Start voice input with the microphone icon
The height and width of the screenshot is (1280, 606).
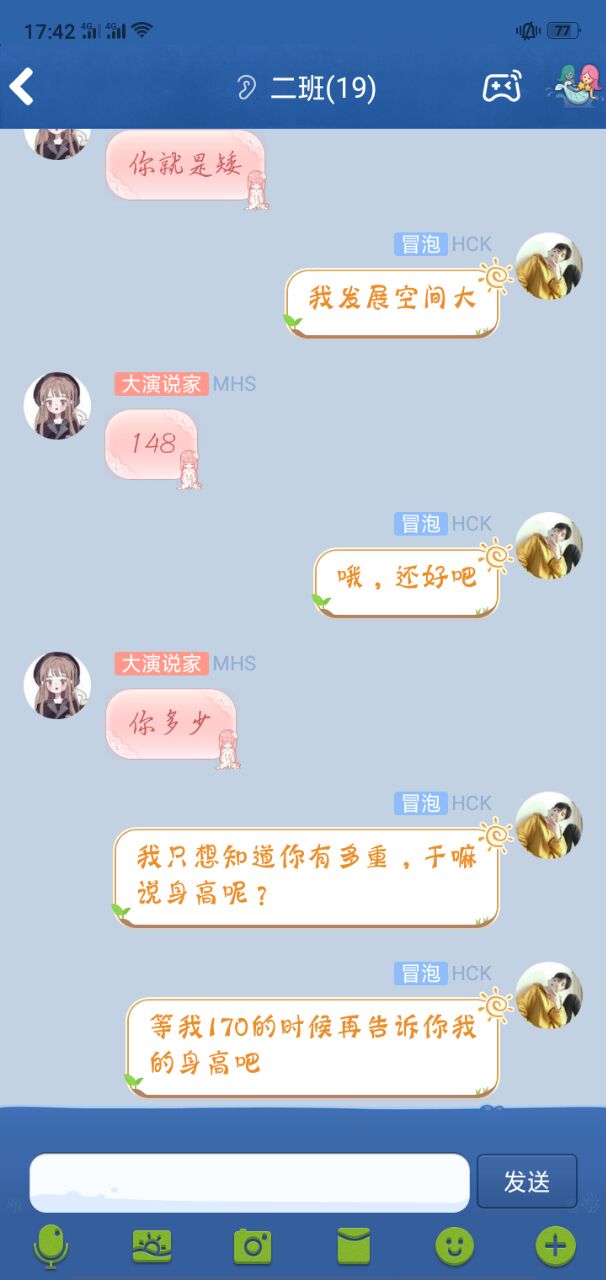click(x=50, y=1246)
